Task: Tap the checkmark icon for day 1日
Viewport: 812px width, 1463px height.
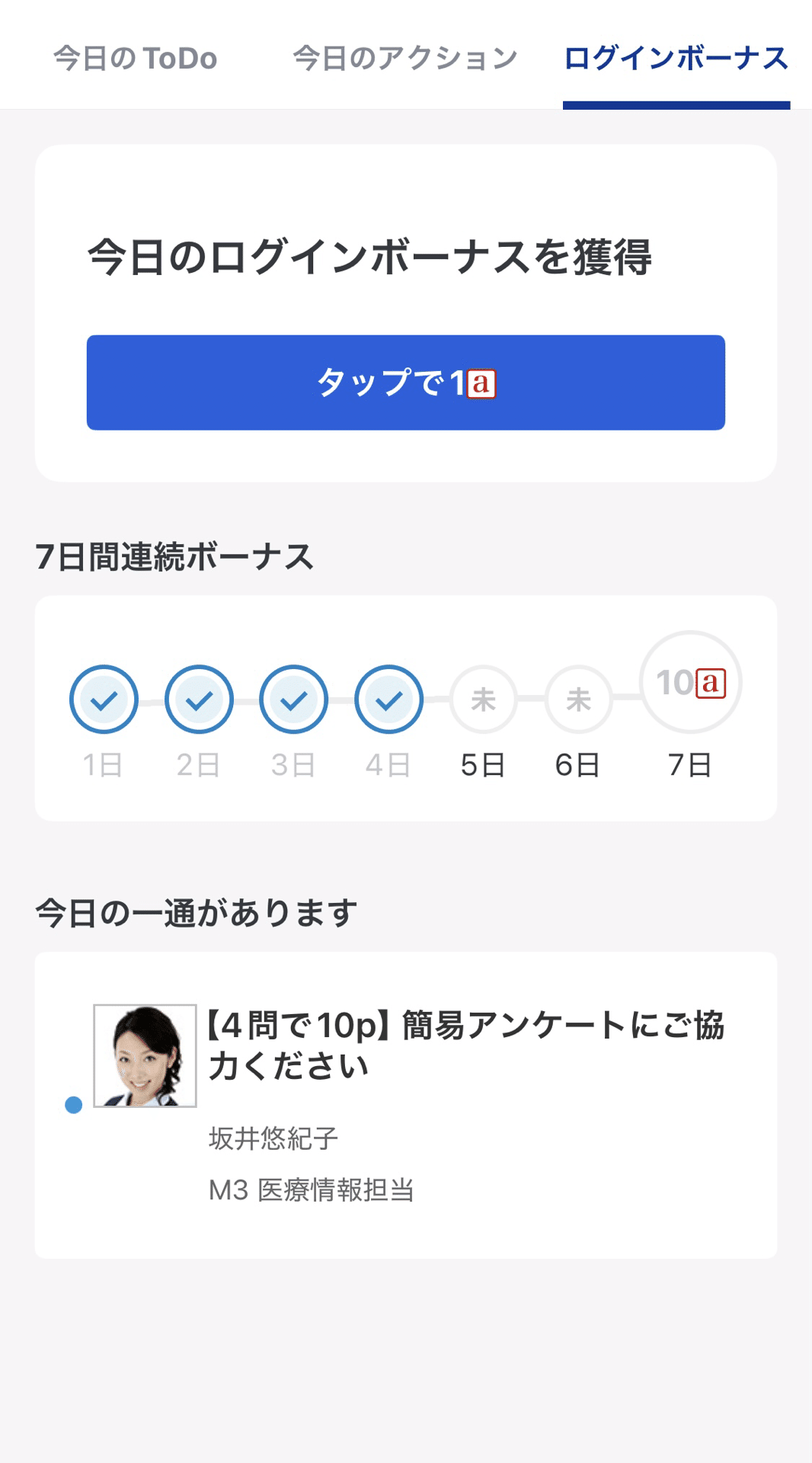Action: tap(104, 699)
